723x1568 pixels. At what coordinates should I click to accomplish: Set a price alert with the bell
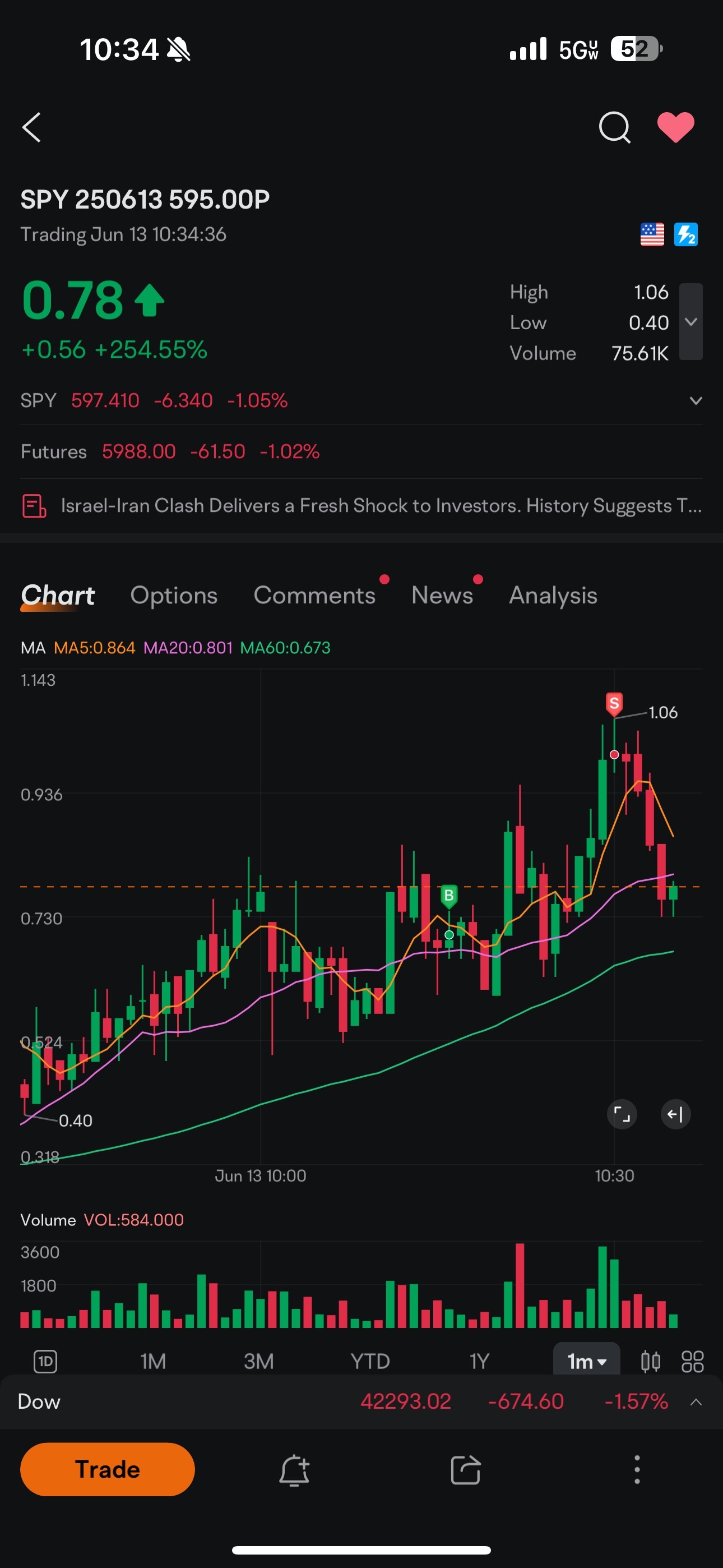pos(294,1470)
